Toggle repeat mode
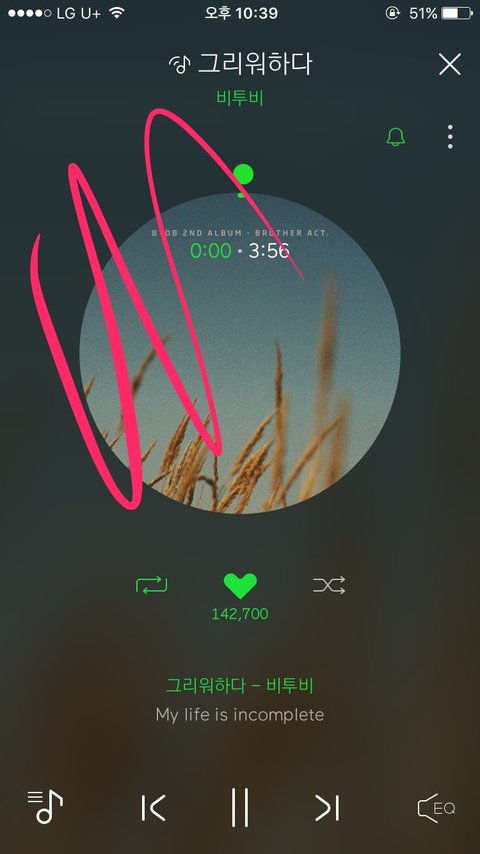Screen dimensions: 480x854 [151, 585]
